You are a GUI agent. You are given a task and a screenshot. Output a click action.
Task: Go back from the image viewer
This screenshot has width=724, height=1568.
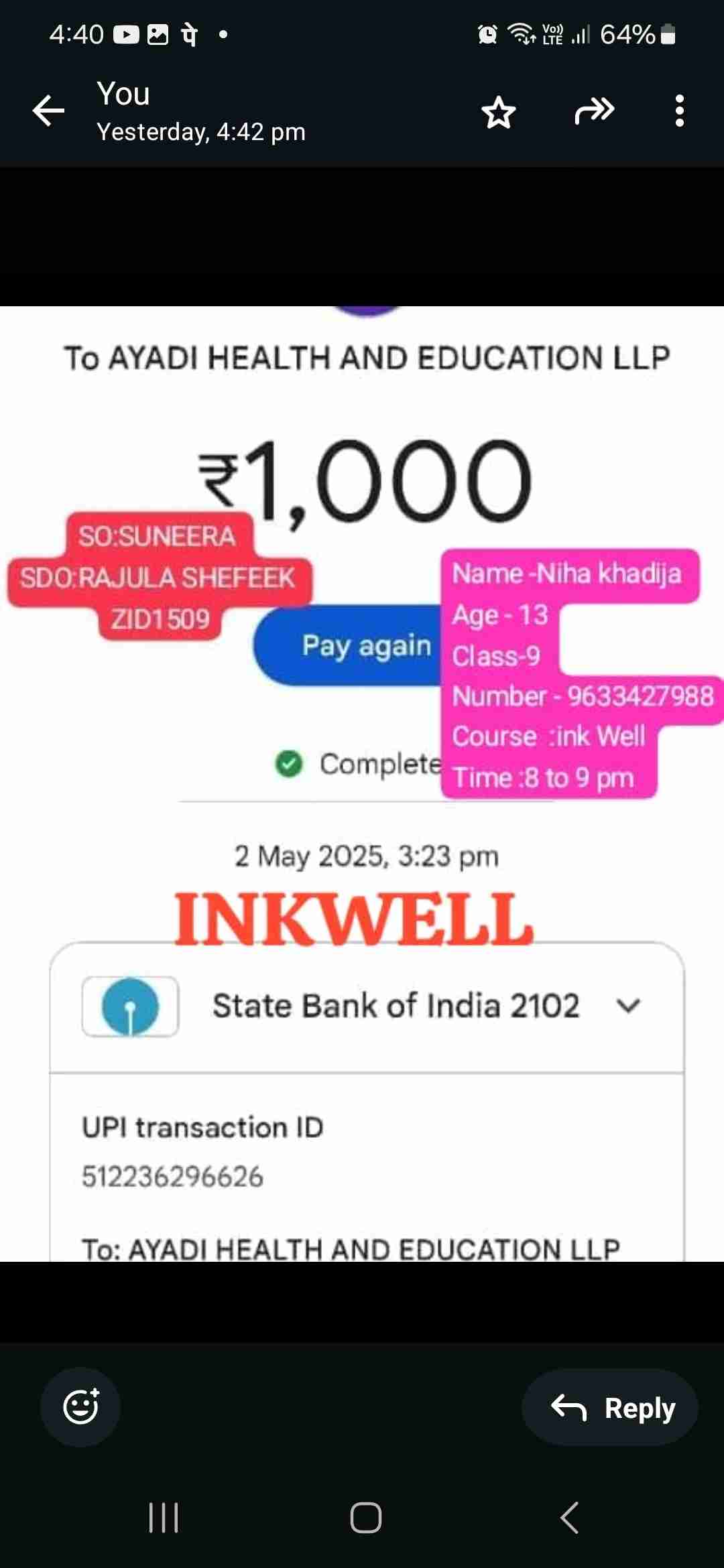(48, 111)
